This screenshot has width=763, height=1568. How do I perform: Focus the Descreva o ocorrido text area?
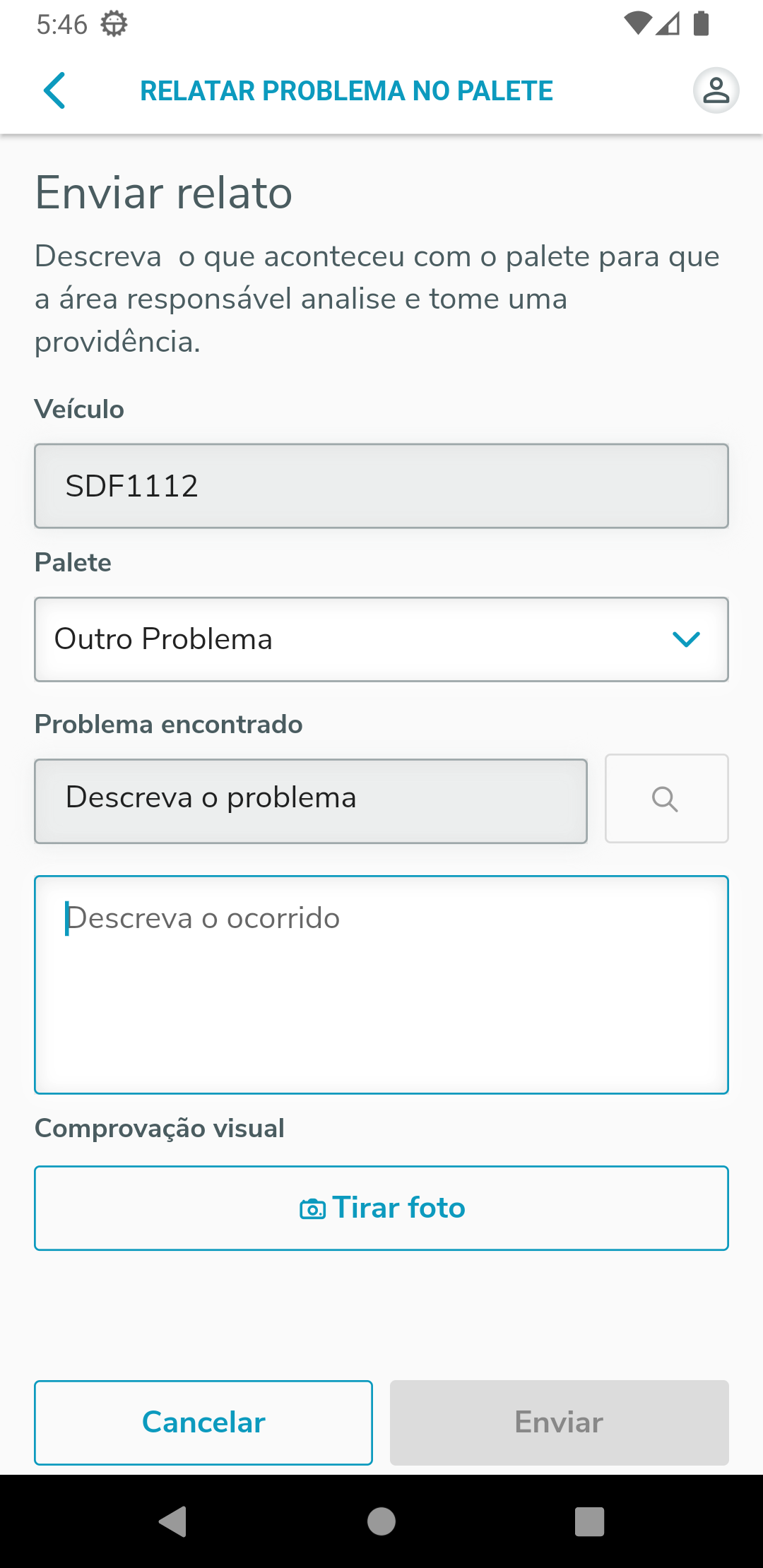click(x=381, y=985)
